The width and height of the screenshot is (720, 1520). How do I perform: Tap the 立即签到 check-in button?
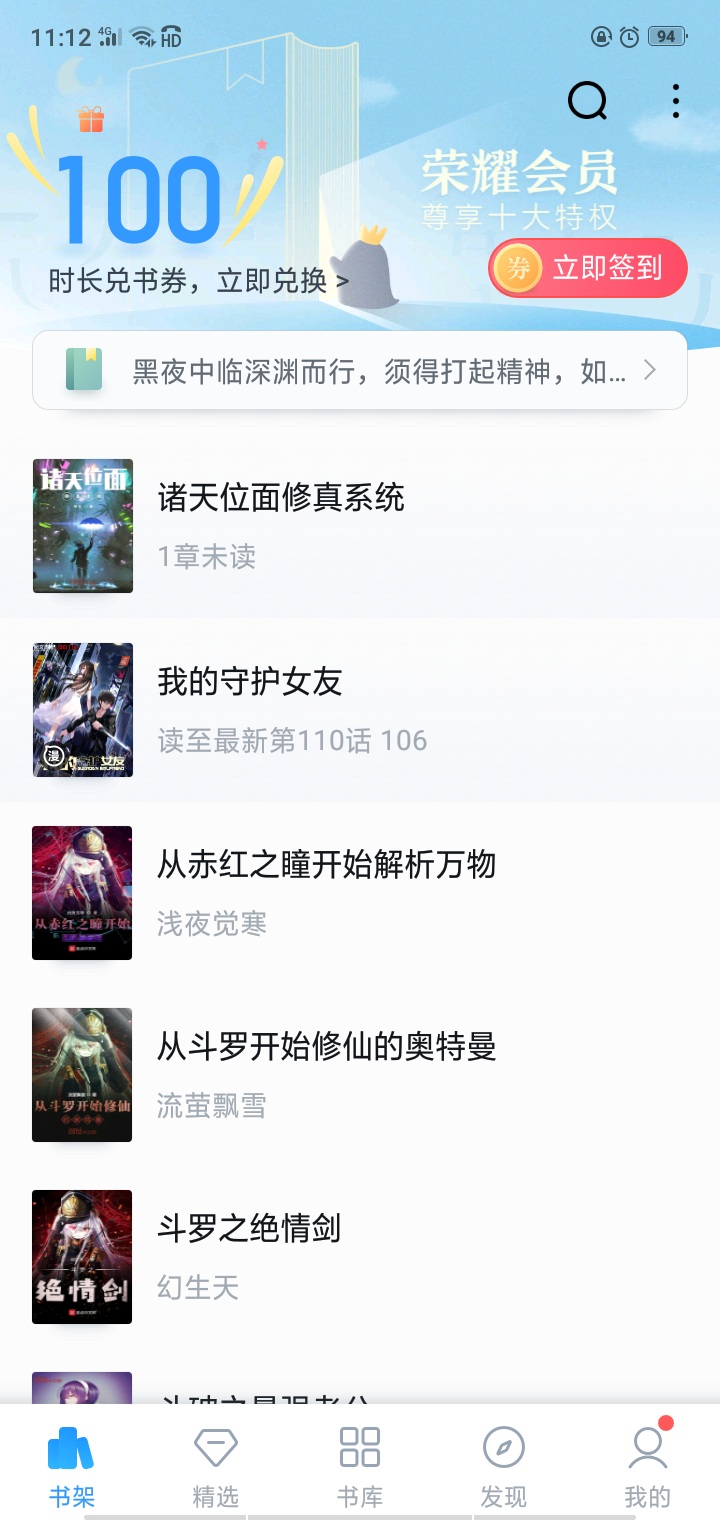(x=588, y=268)
